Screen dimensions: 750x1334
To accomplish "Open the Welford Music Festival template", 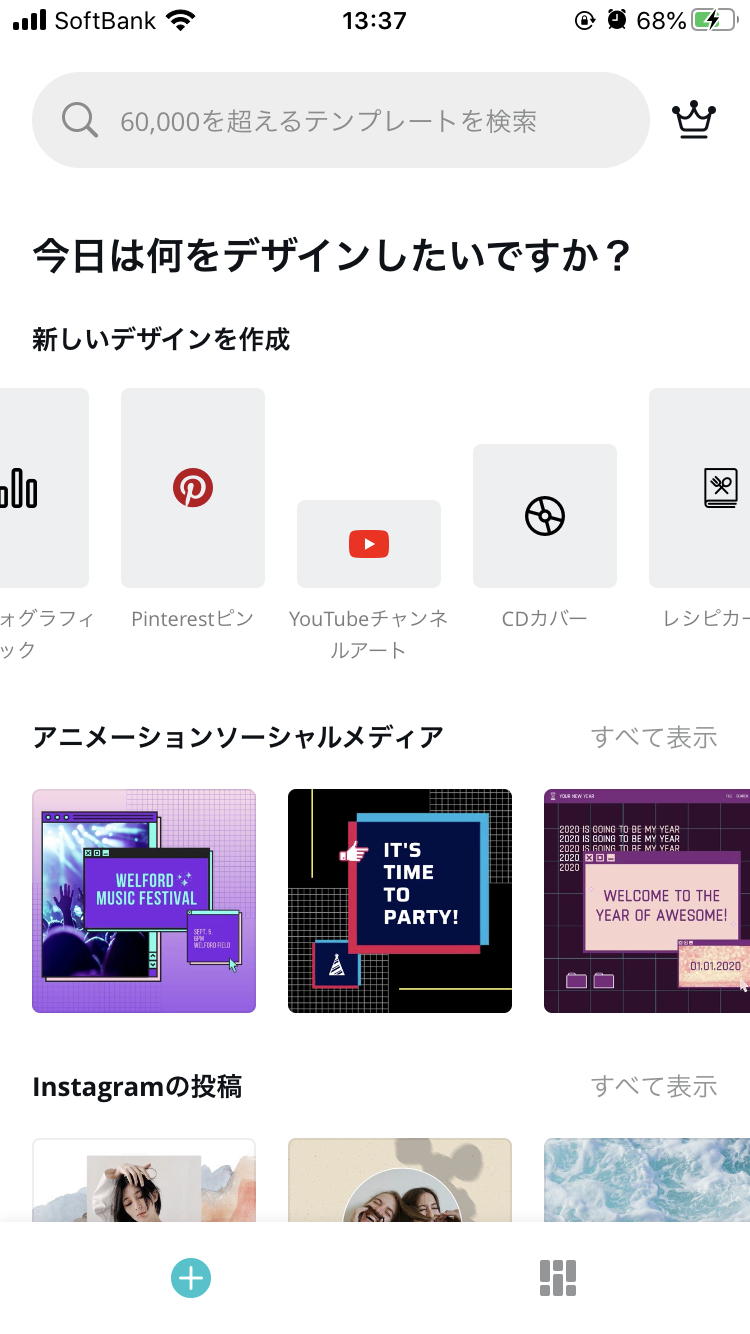I will pos(144,900).
